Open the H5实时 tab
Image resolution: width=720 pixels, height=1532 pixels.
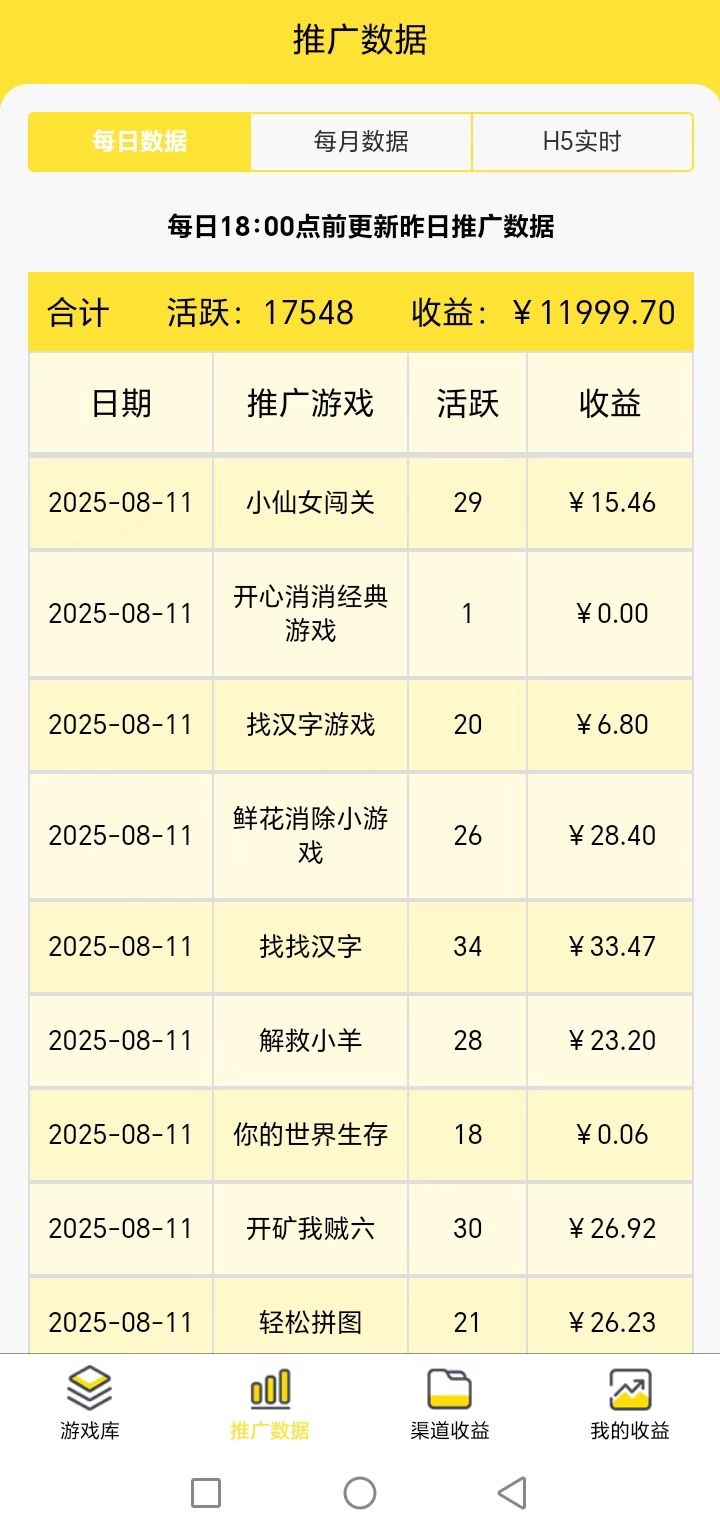coord(582,142)
